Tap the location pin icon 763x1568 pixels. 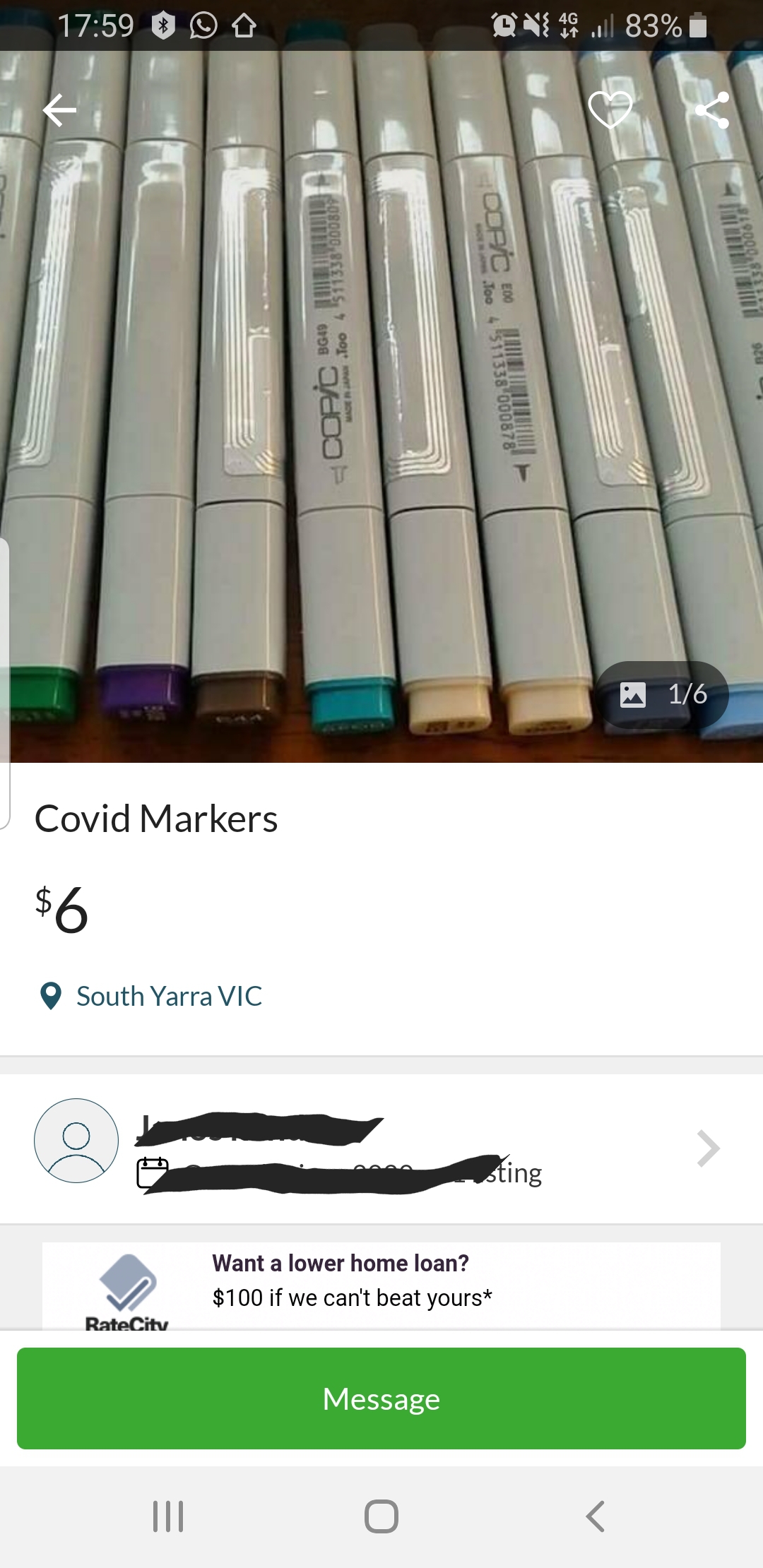pyautogui.click(x=49, y=996)
